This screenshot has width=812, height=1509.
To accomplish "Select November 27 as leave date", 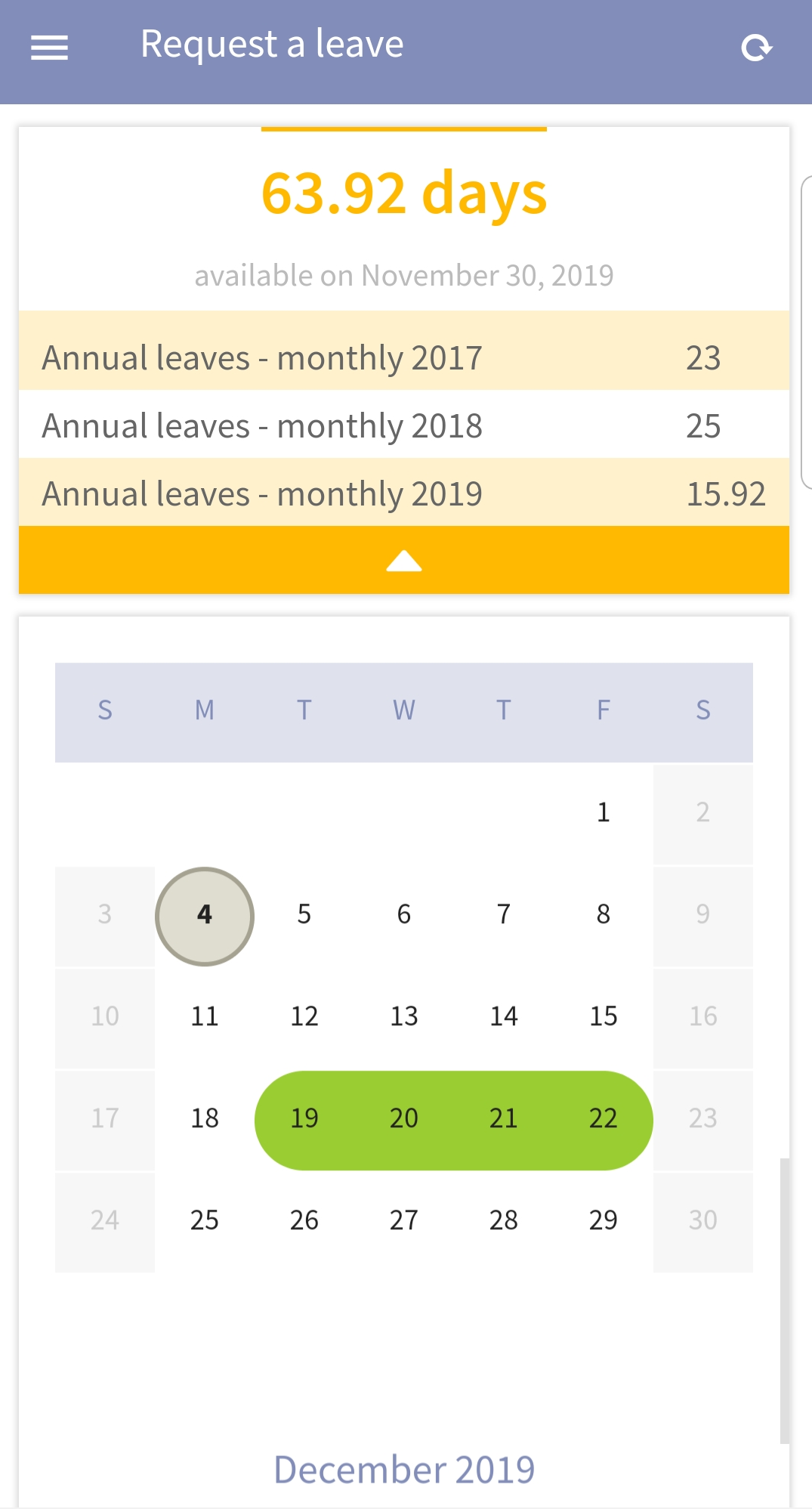I will pos(404,1221).
